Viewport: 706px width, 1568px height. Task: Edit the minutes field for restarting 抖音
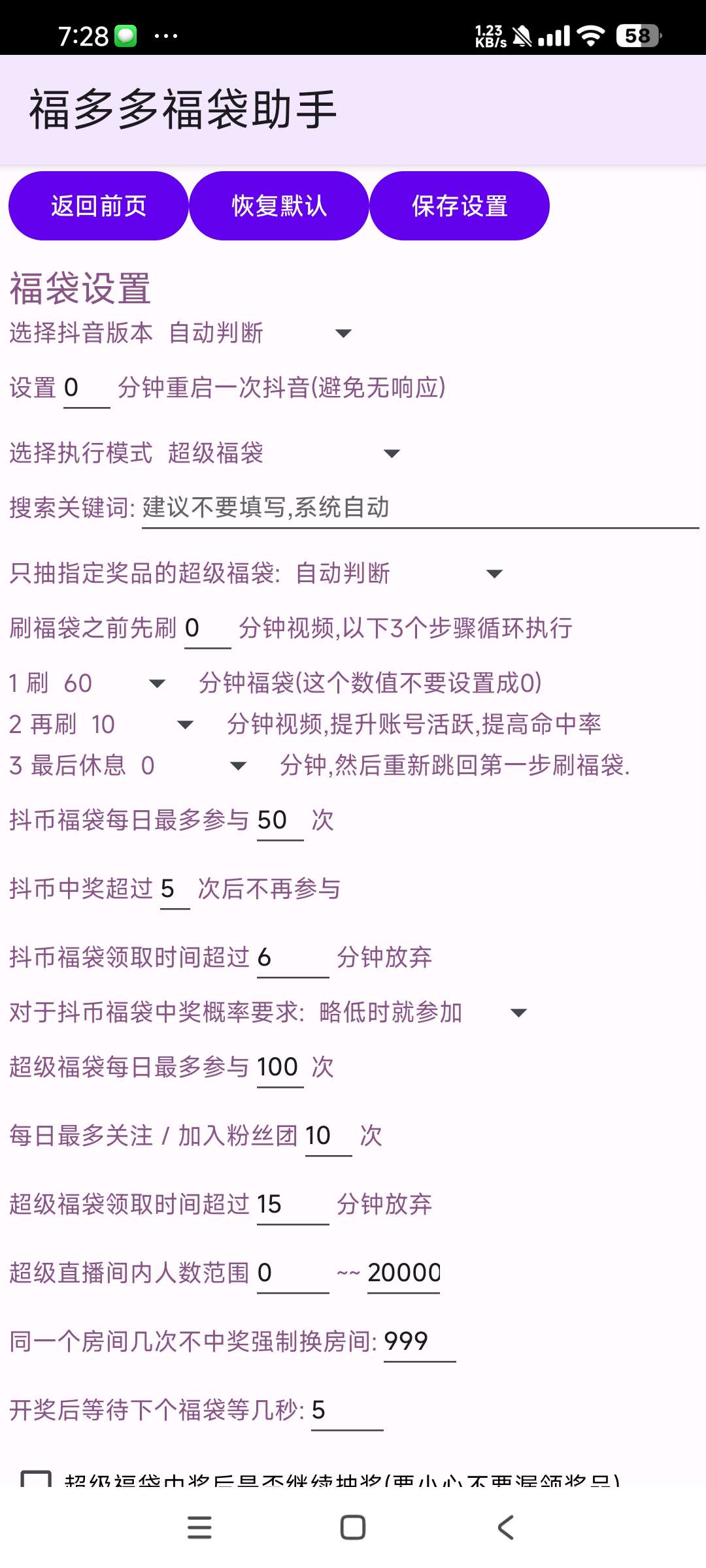pyautogui.click(x=86, y=388)
